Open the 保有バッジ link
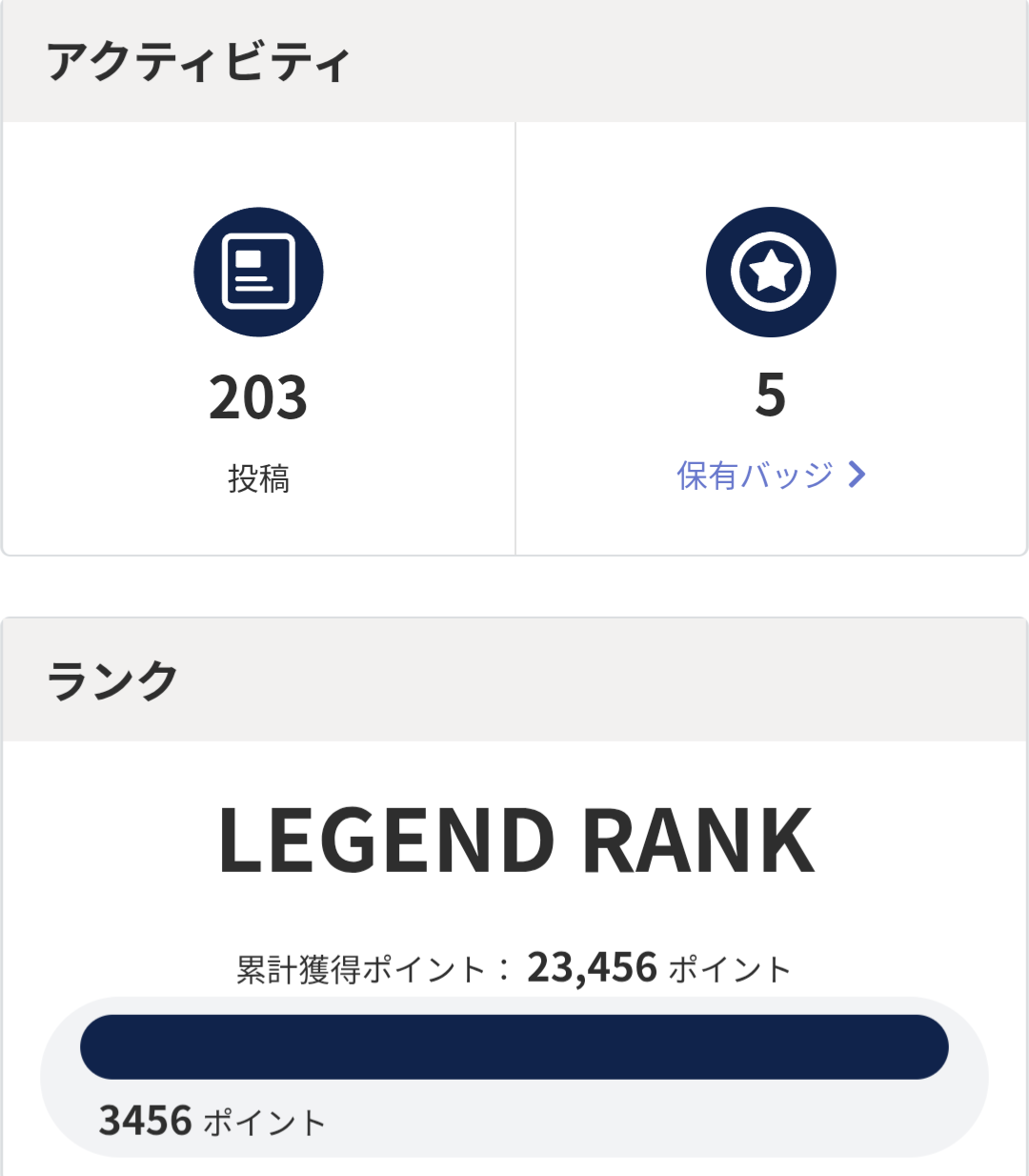This screenshot has width=1029, height=1176. coord(770,475)
